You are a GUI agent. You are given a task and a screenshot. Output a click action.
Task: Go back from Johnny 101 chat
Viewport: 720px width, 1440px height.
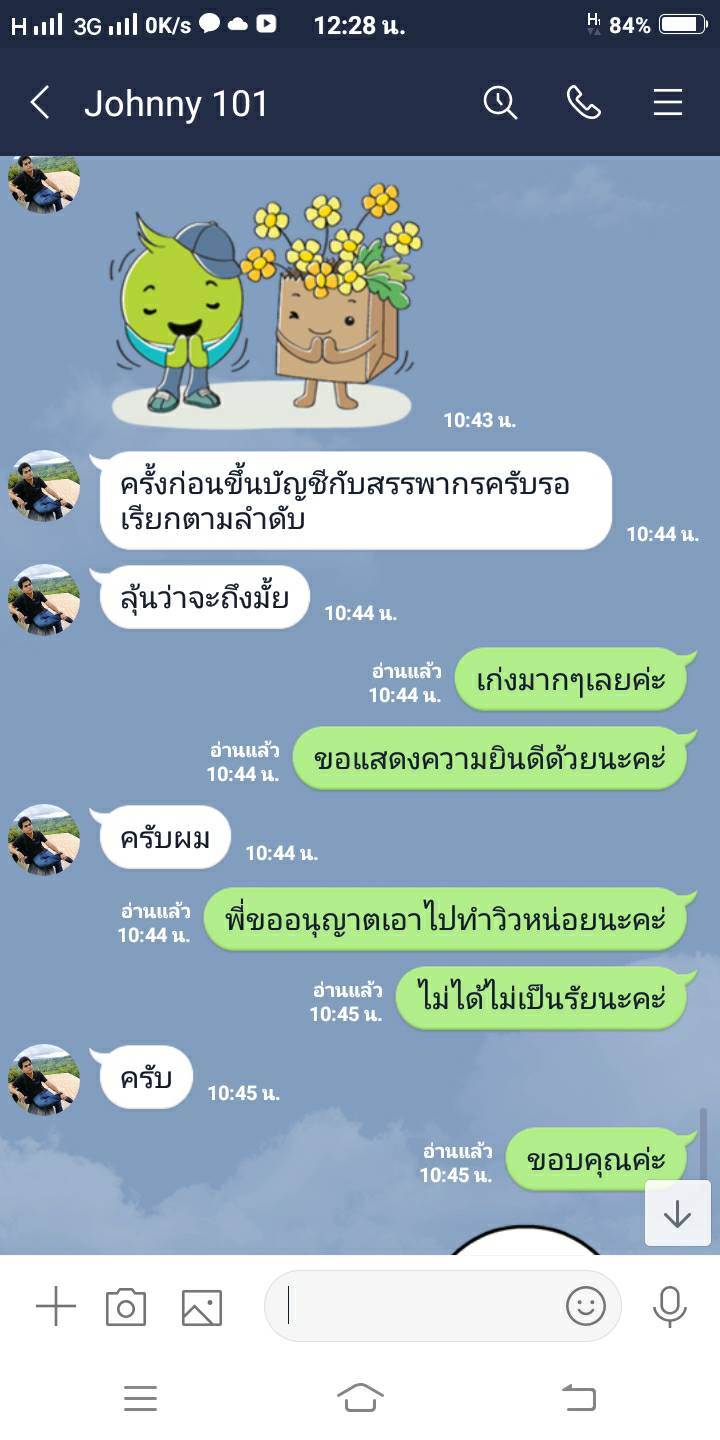tap(40, 103)
